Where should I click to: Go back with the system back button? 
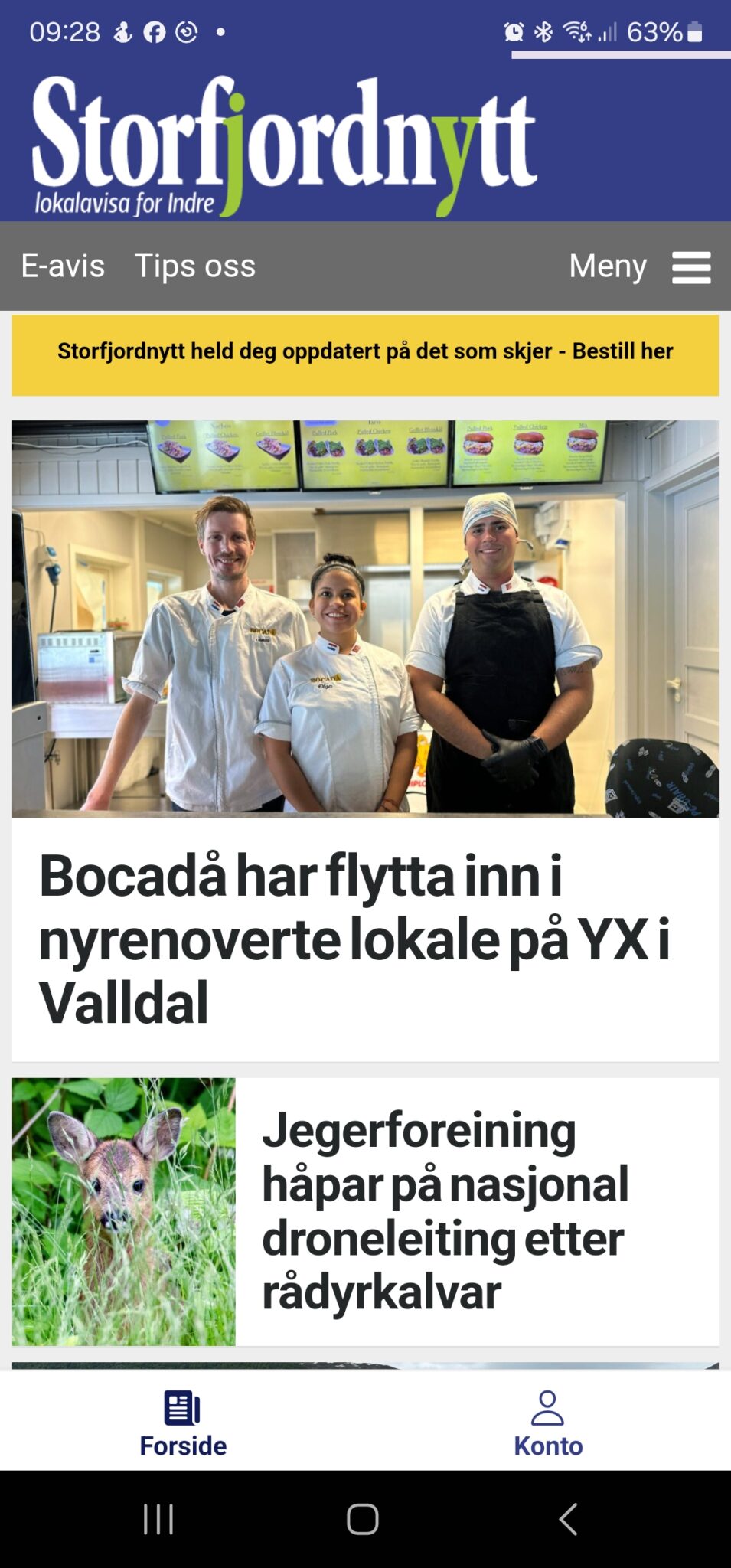tap(568, 1519)
